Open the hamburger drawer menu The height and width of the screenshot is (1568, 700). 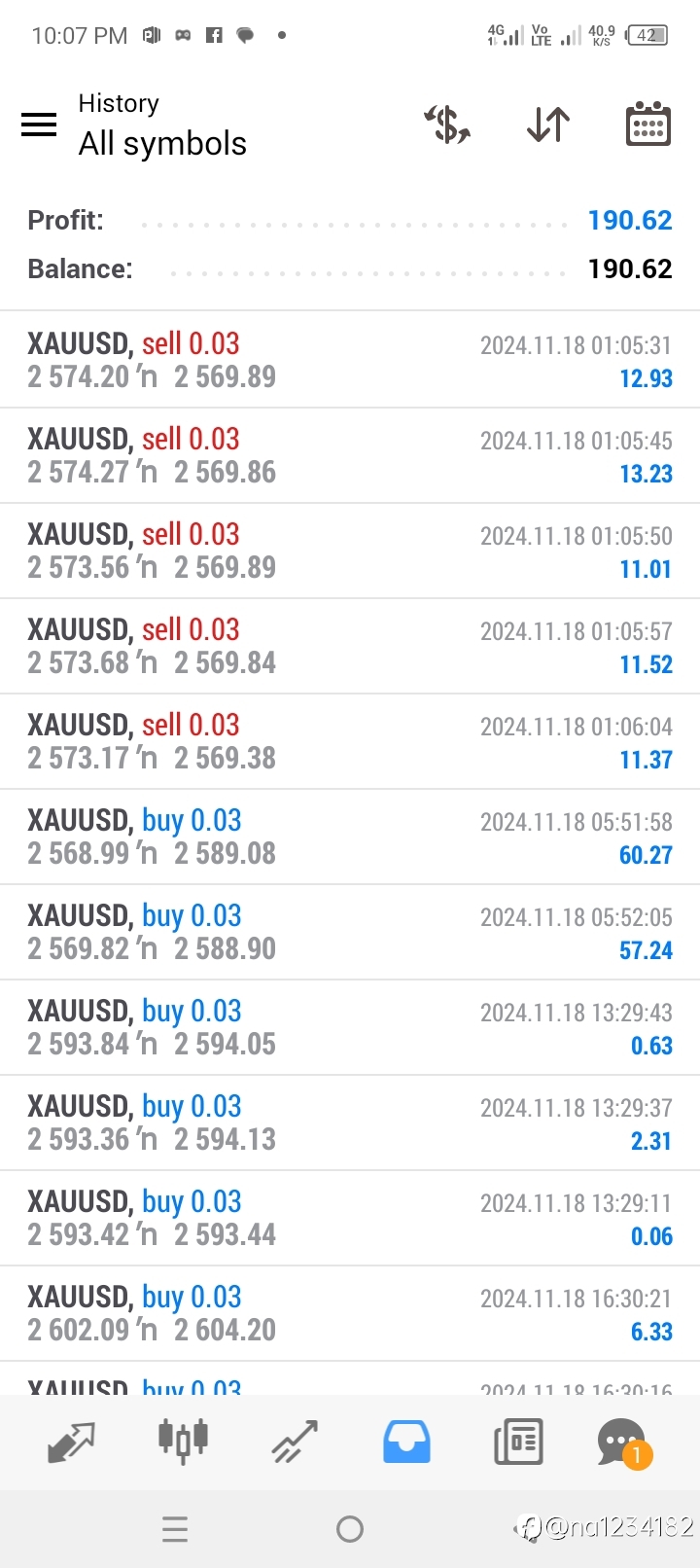coord(39,125)
